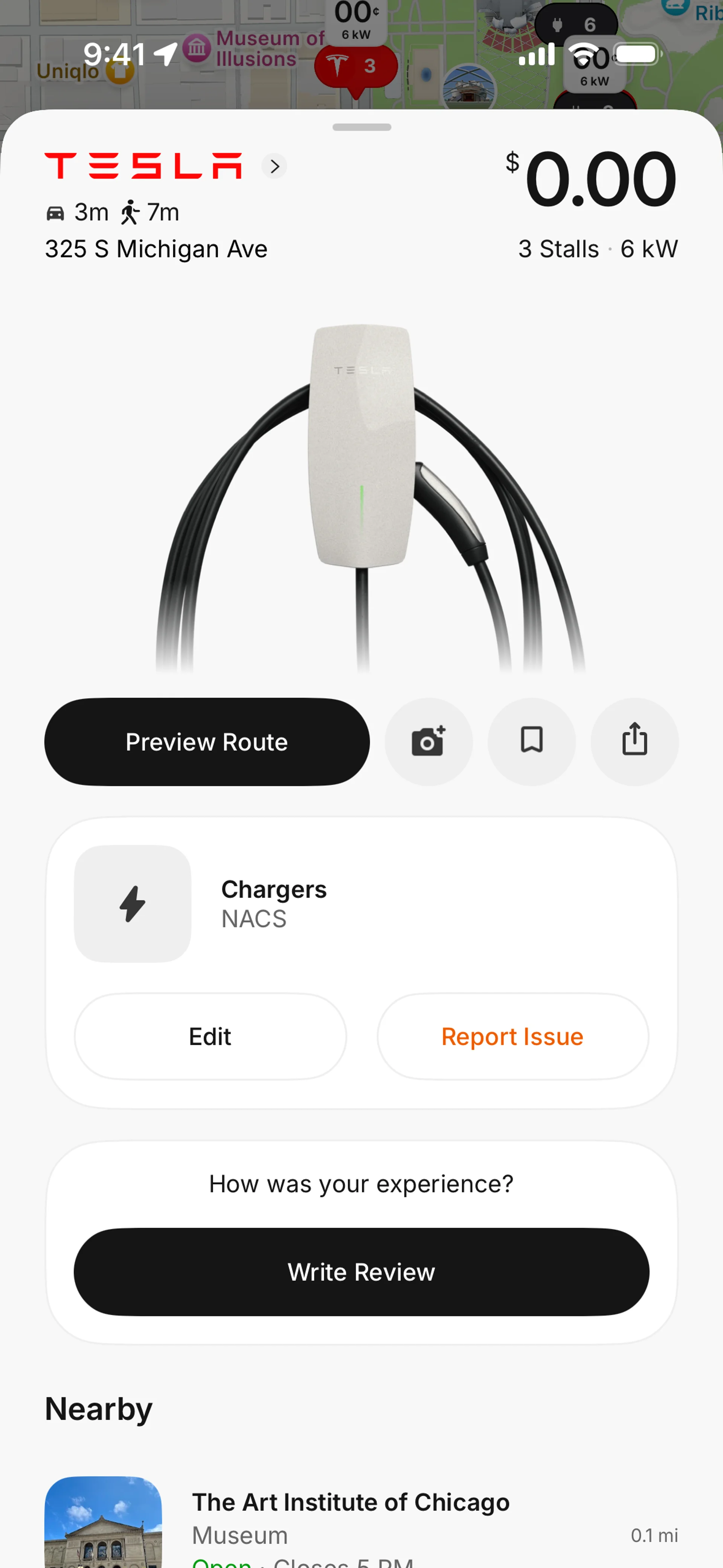The width and height of the screenshot is (723, 1568).
Task: Write a review for this station
Action: [x=361, y=1272]
